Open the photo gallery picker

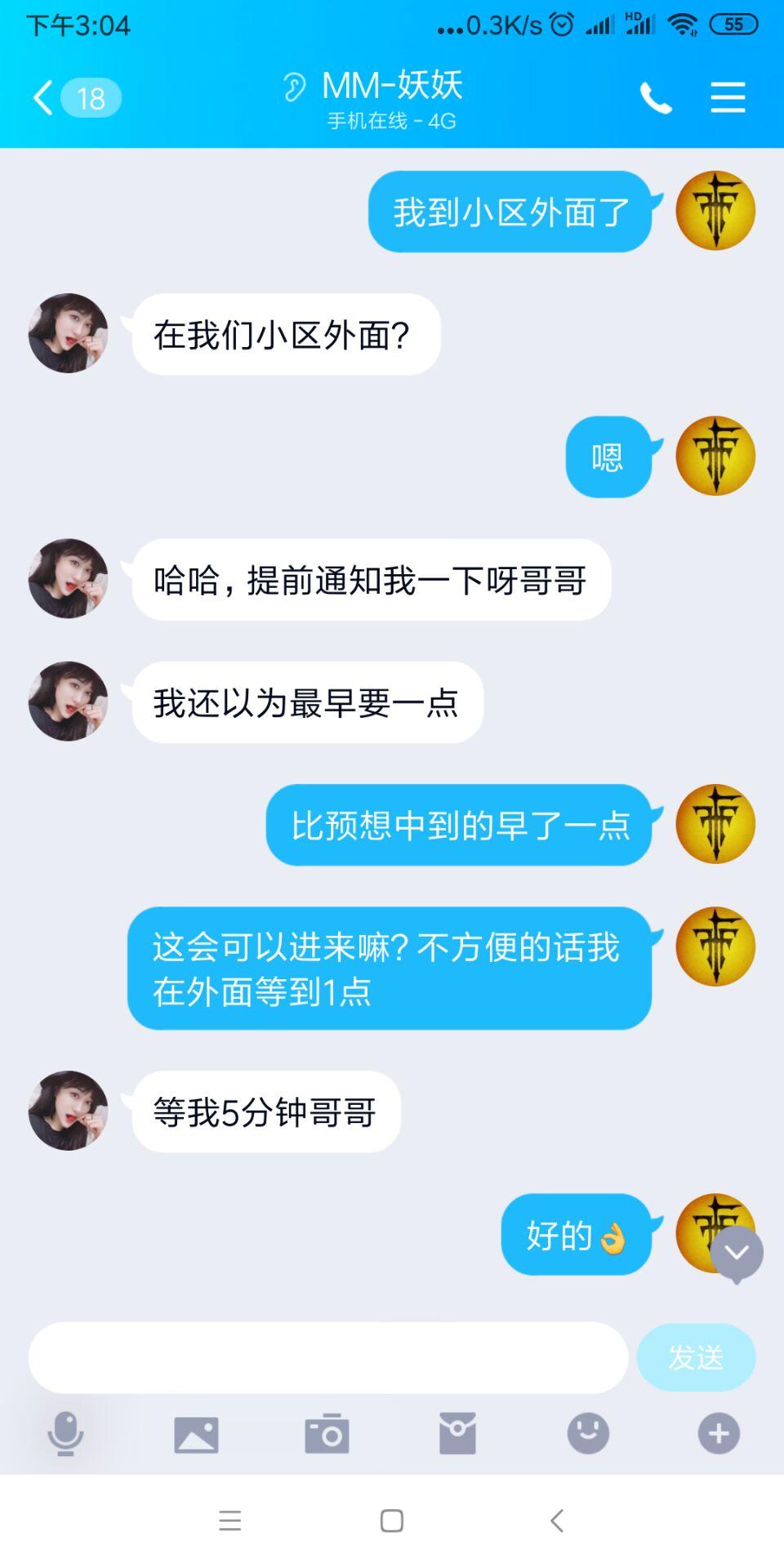tap(196, 1434)
